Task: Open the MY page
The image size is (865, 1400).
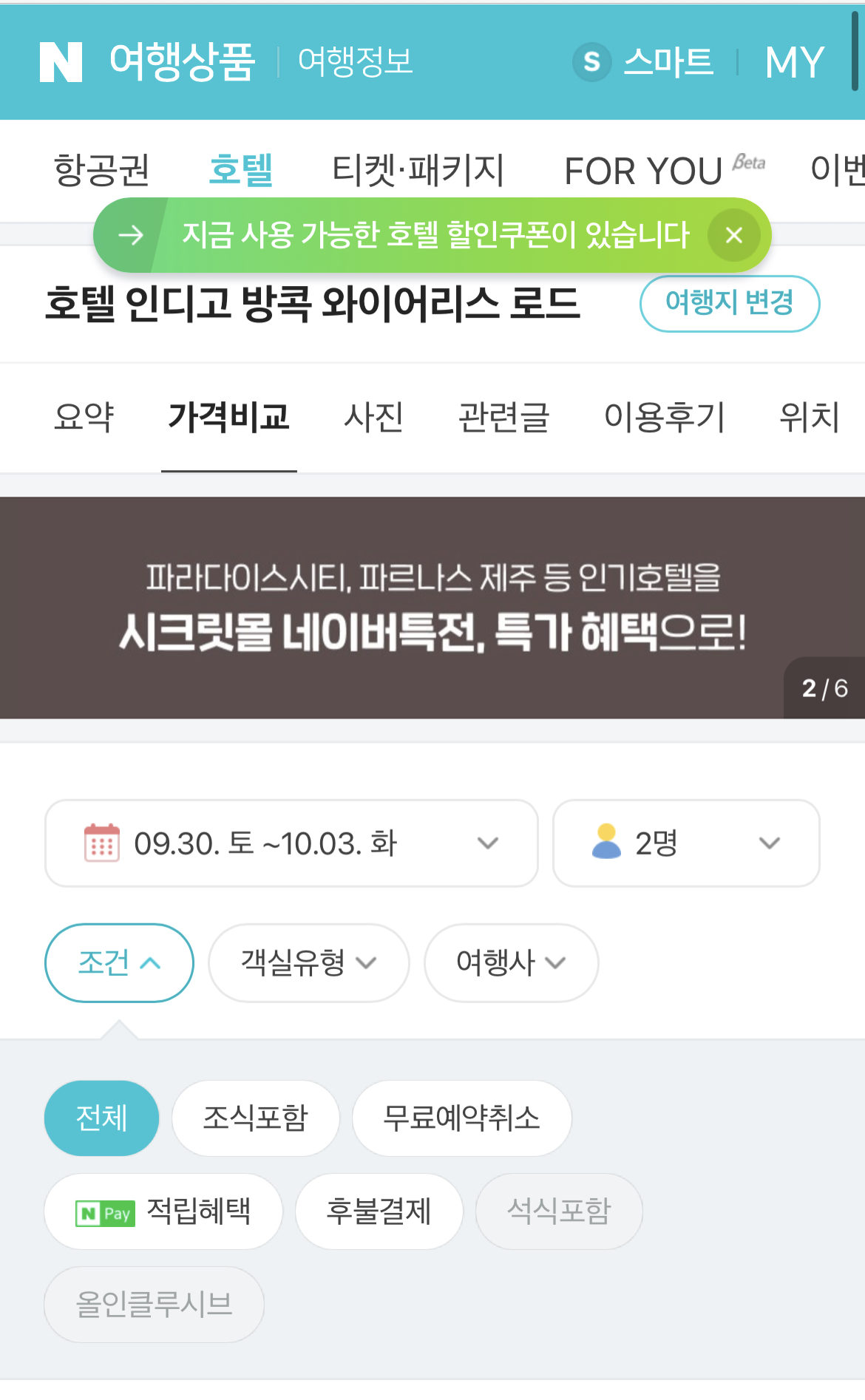Action: pos(794,61)
